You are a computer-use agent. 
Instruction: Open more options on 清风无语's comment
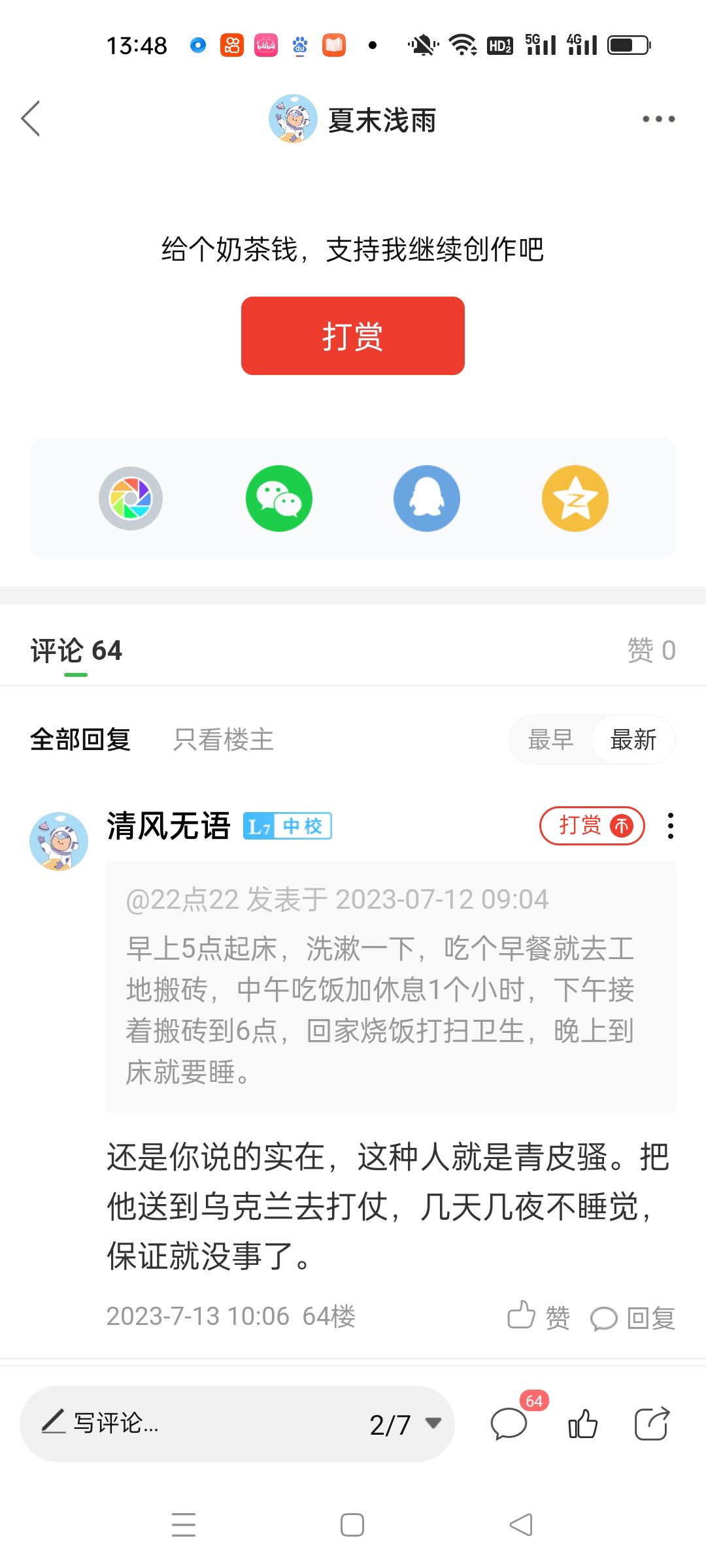[x=670, y=826]
